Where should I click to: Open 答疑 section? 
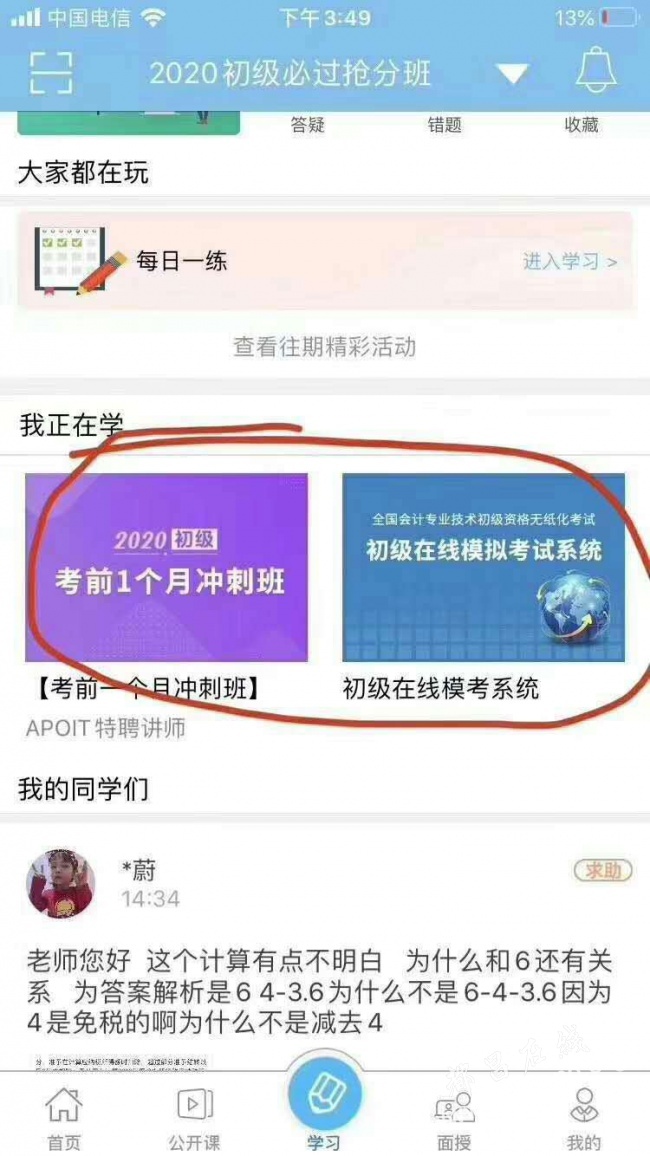308,124
